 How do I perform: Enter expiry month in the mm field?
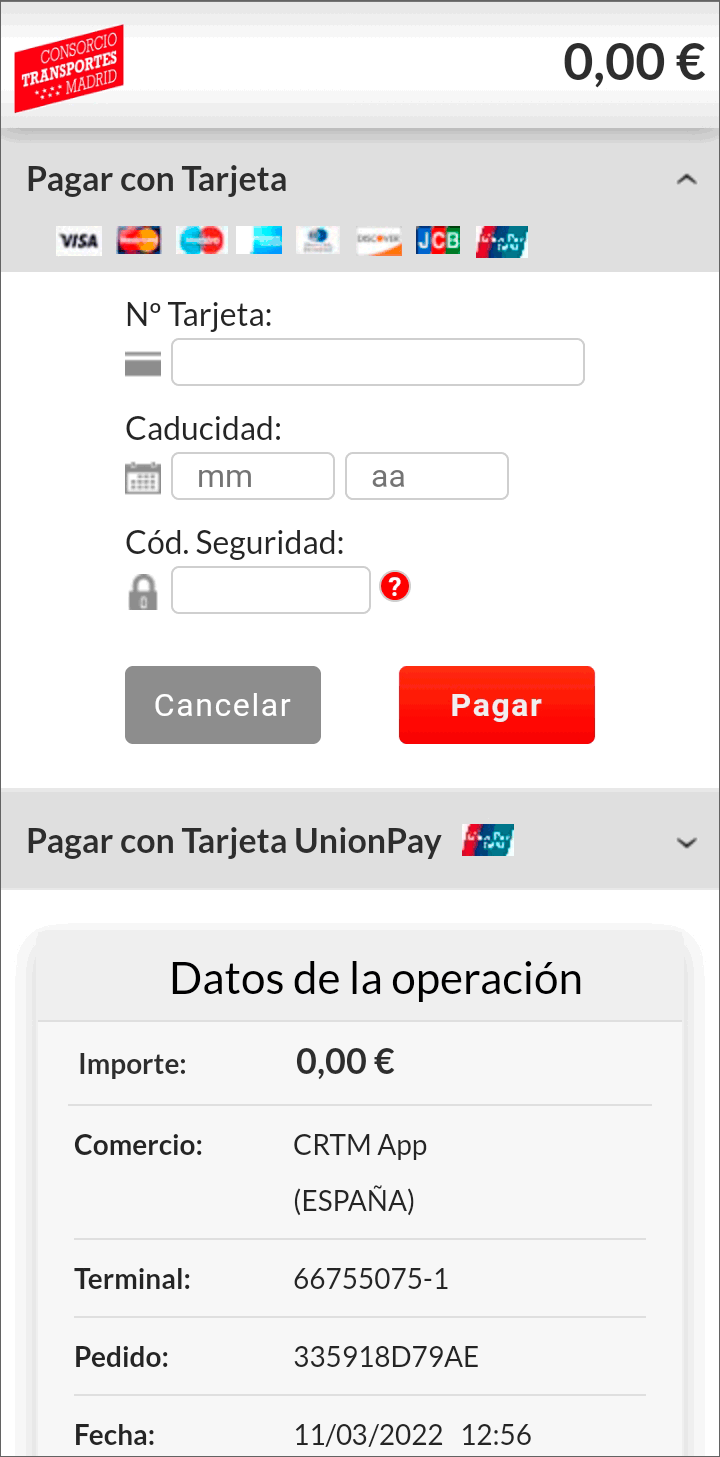point(253,476)
